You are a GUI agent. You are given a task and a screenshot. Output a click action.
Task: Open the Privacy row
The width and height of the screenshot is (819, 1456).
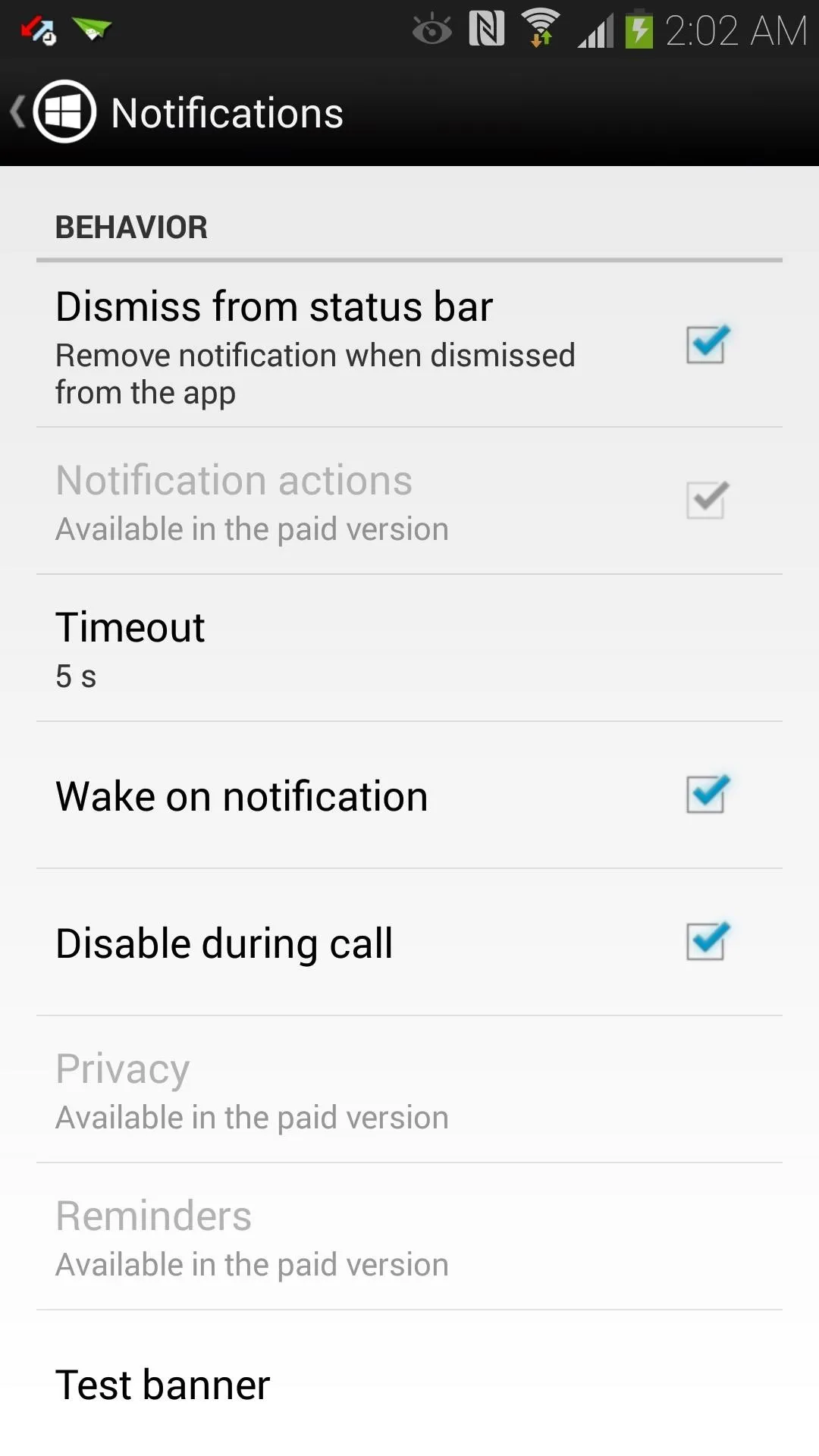click(409, 1090)
